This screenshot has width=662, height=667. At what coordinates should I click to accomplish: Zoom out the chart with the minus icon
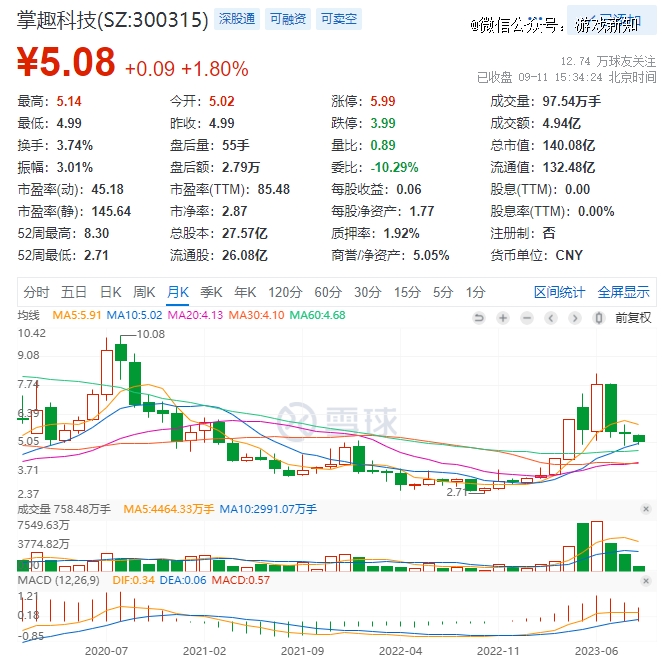(525, 318)
